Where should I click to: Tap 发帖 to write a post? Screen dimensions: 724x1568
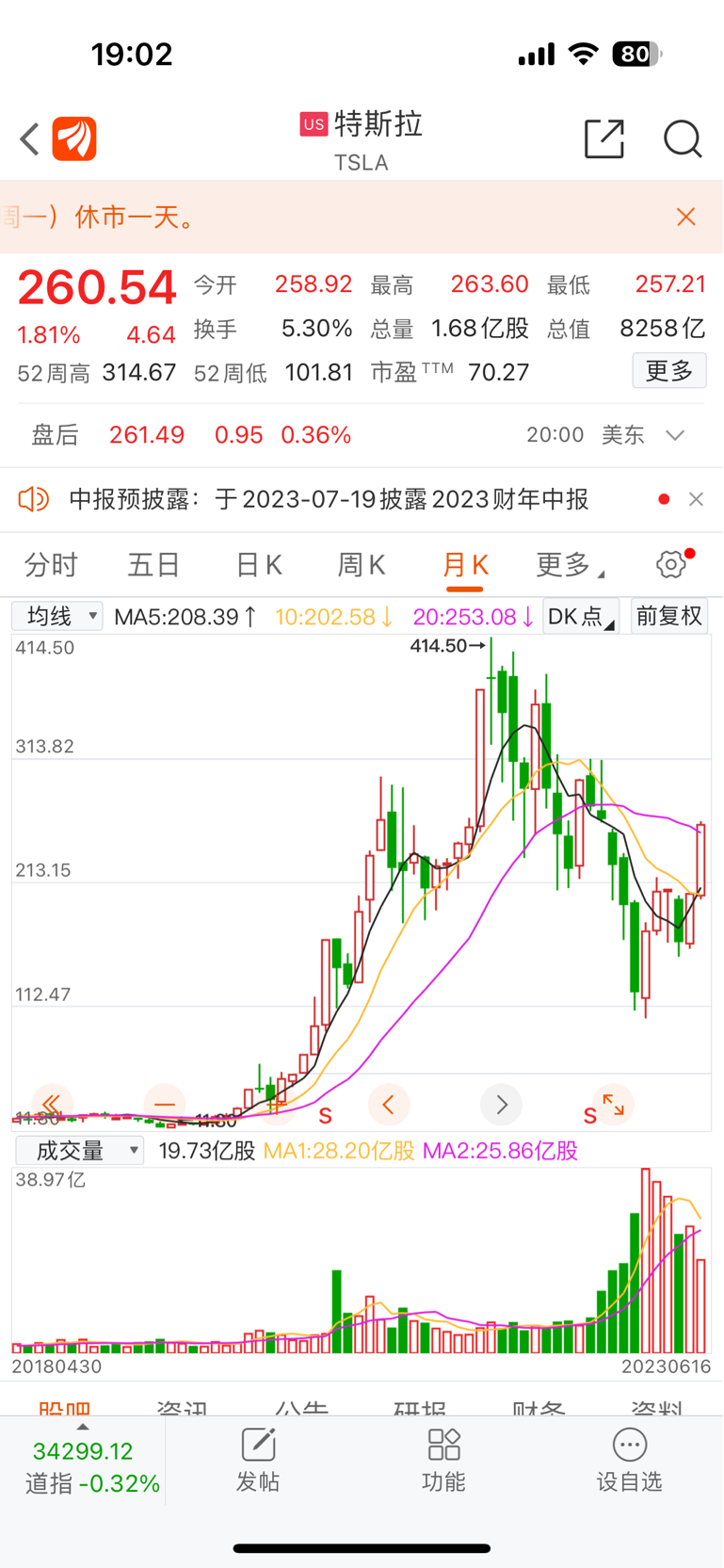click(258, 1461)
